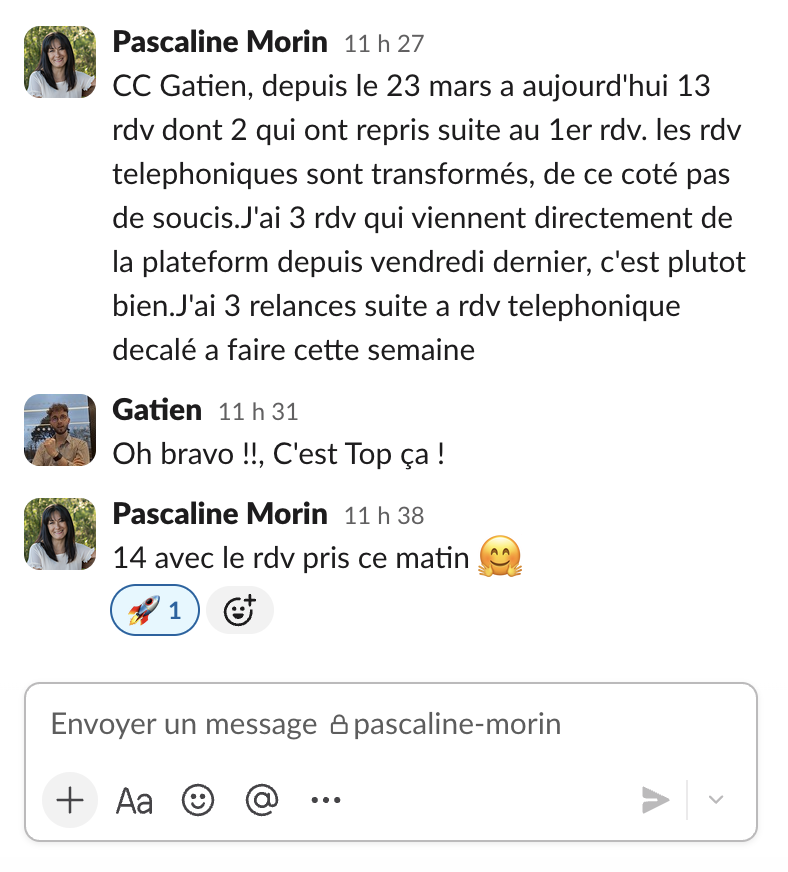Click the send message icon
The width and height of the screenshot is (788, 872).
coord(656,799)
